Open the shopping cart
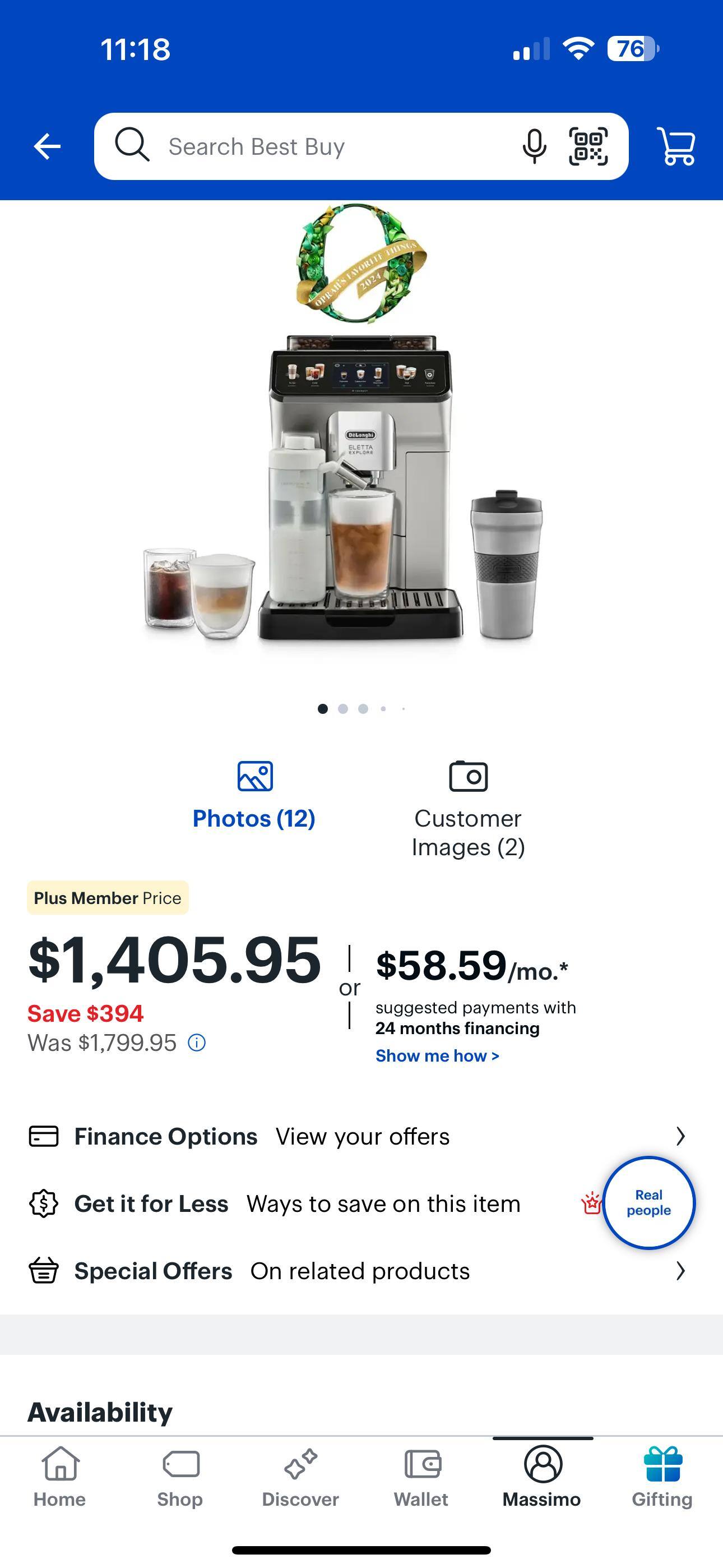Image resolution: width=723 pixels, height=1568 pixels. [676, 146]
